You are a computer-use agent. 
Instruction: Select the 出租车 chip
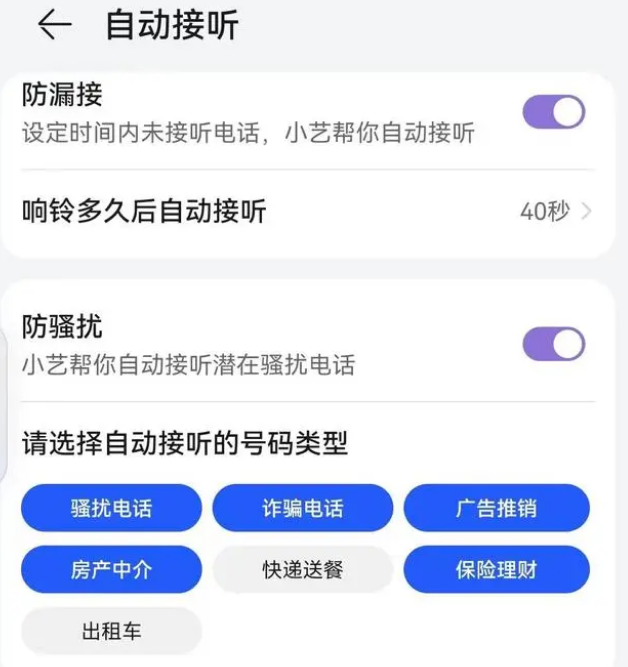point(111,631)
